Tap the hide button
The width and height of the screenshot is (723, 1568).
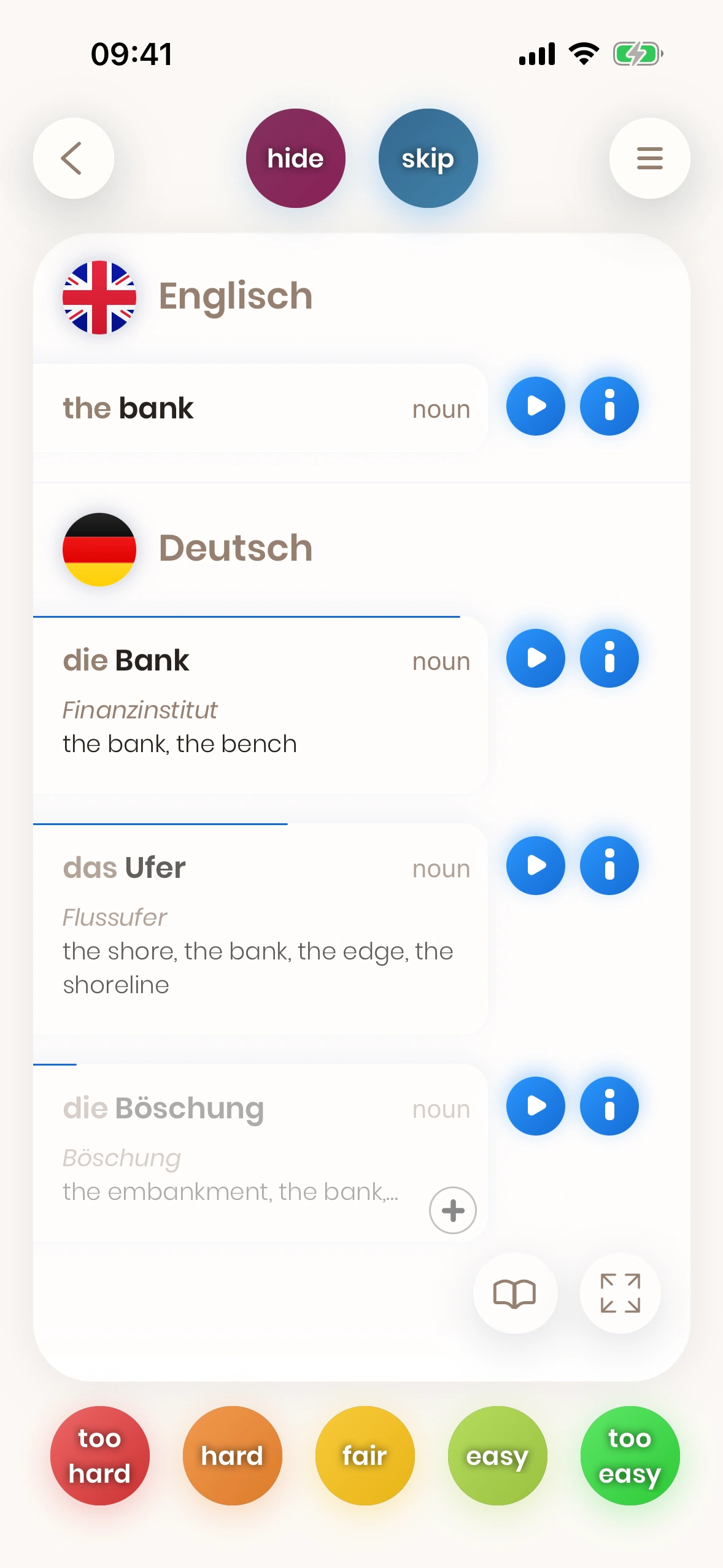pos(295,158)
